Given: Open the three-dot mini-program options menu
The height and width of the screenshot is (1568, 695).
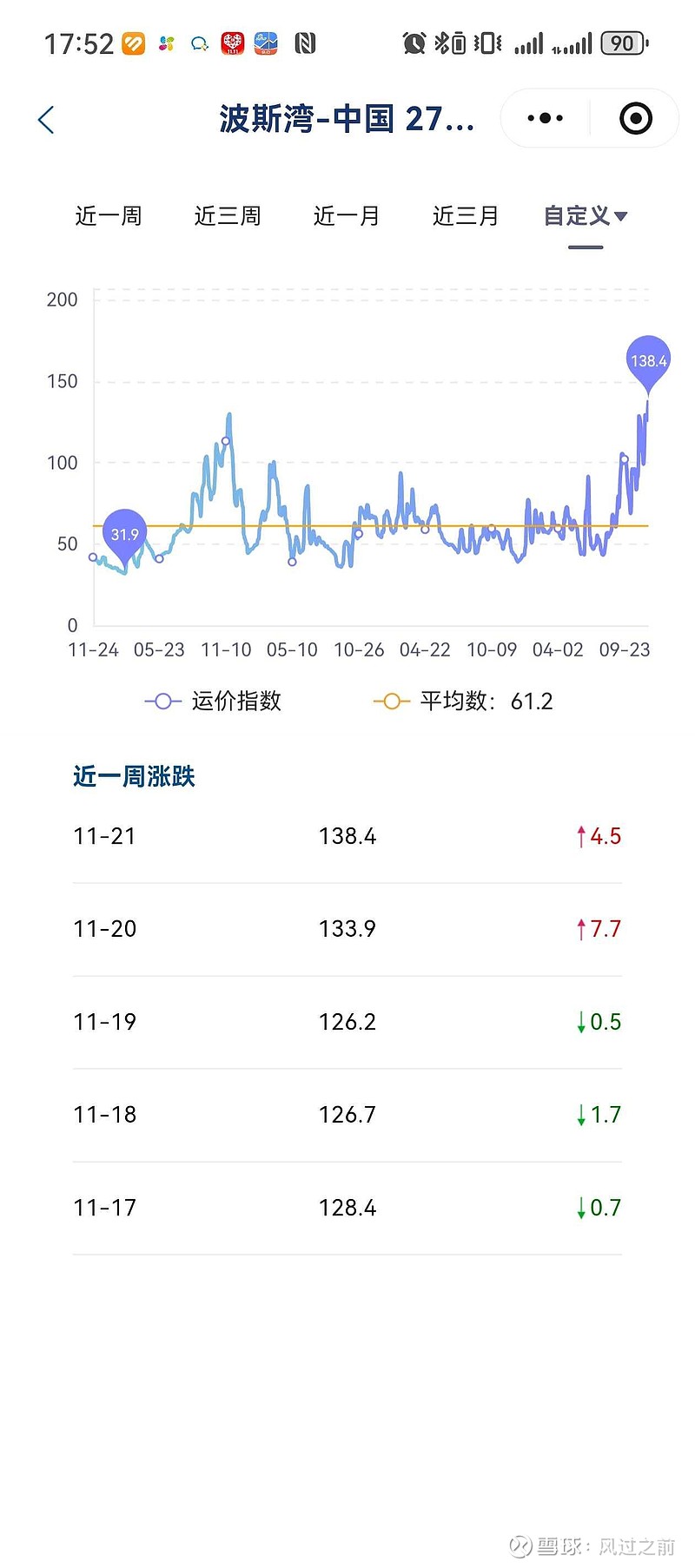Looking at the screenshot, I should tap(543, 117).
